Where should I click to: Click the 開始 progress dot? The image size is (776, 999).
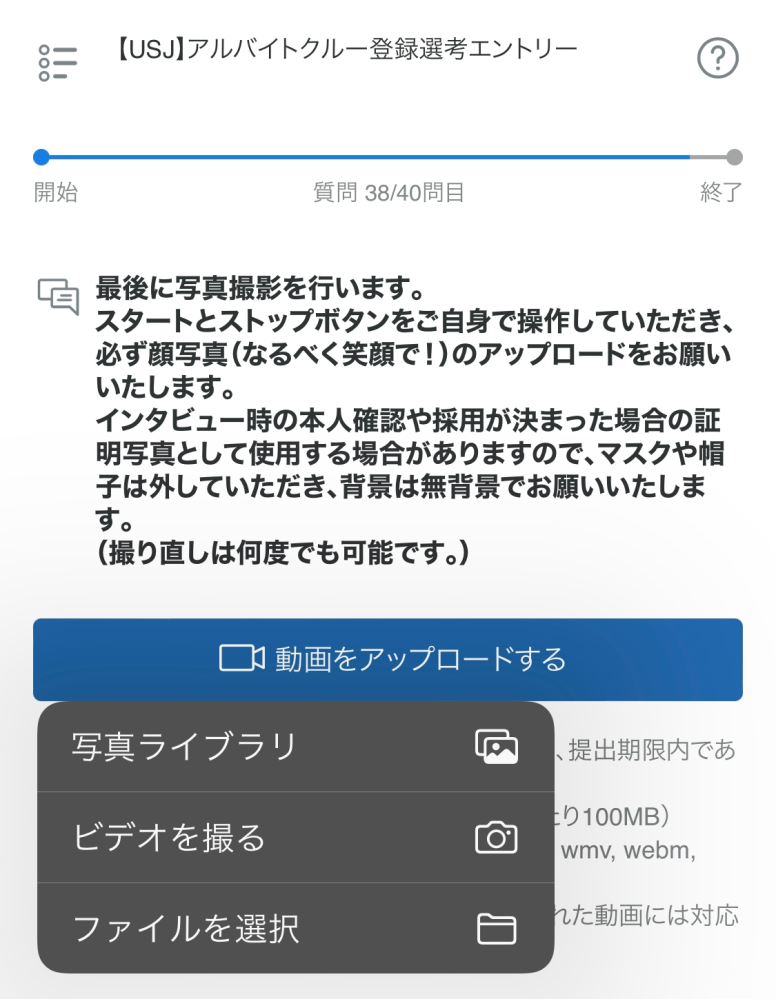point(40,156)
